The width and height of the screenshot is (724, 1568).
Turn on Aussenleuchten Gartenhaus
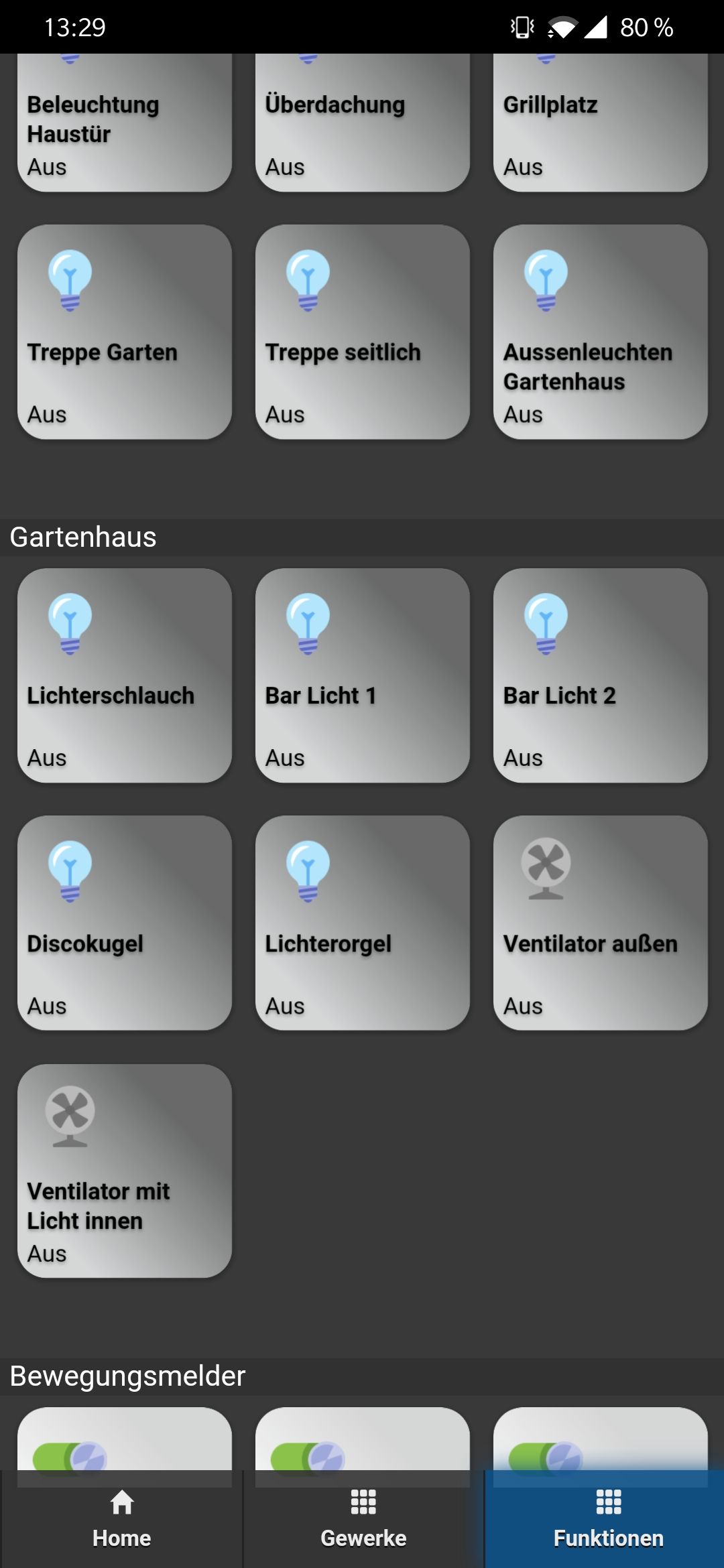[601, 332]
